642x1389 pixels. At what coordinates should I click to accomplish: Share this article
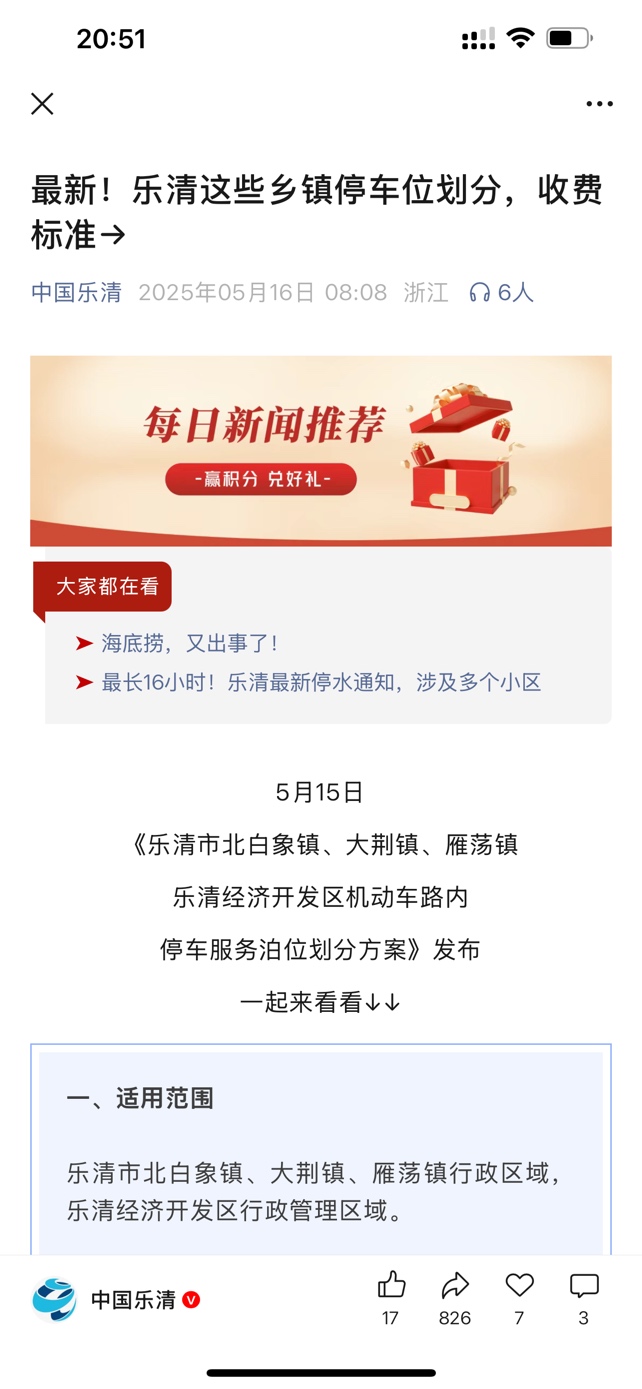click(x=455, y=1286)
